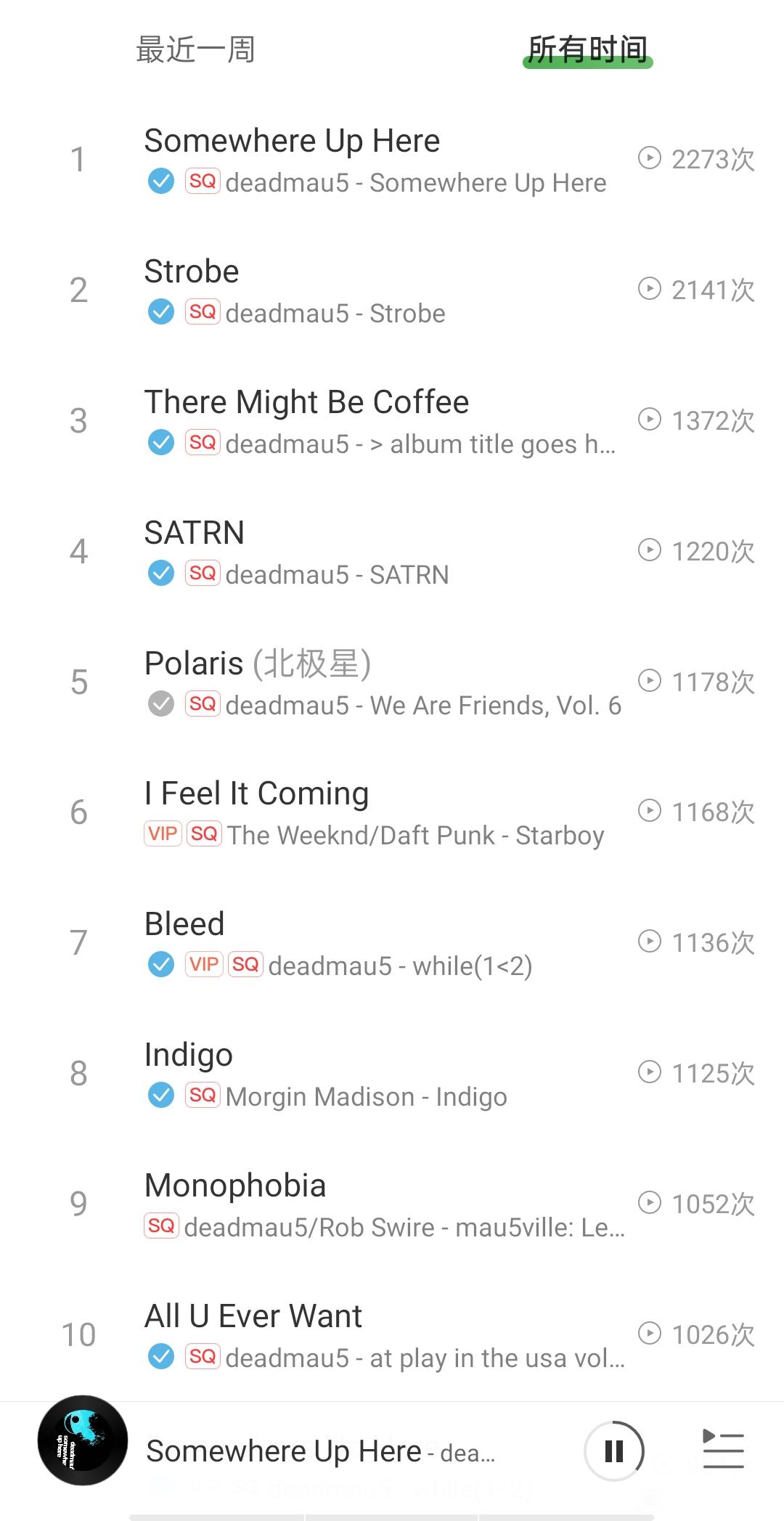This screenshot has width=784, height=1521.
Task: Play the song Bleed
Action: pyautogui.click(x=392, y=943)
